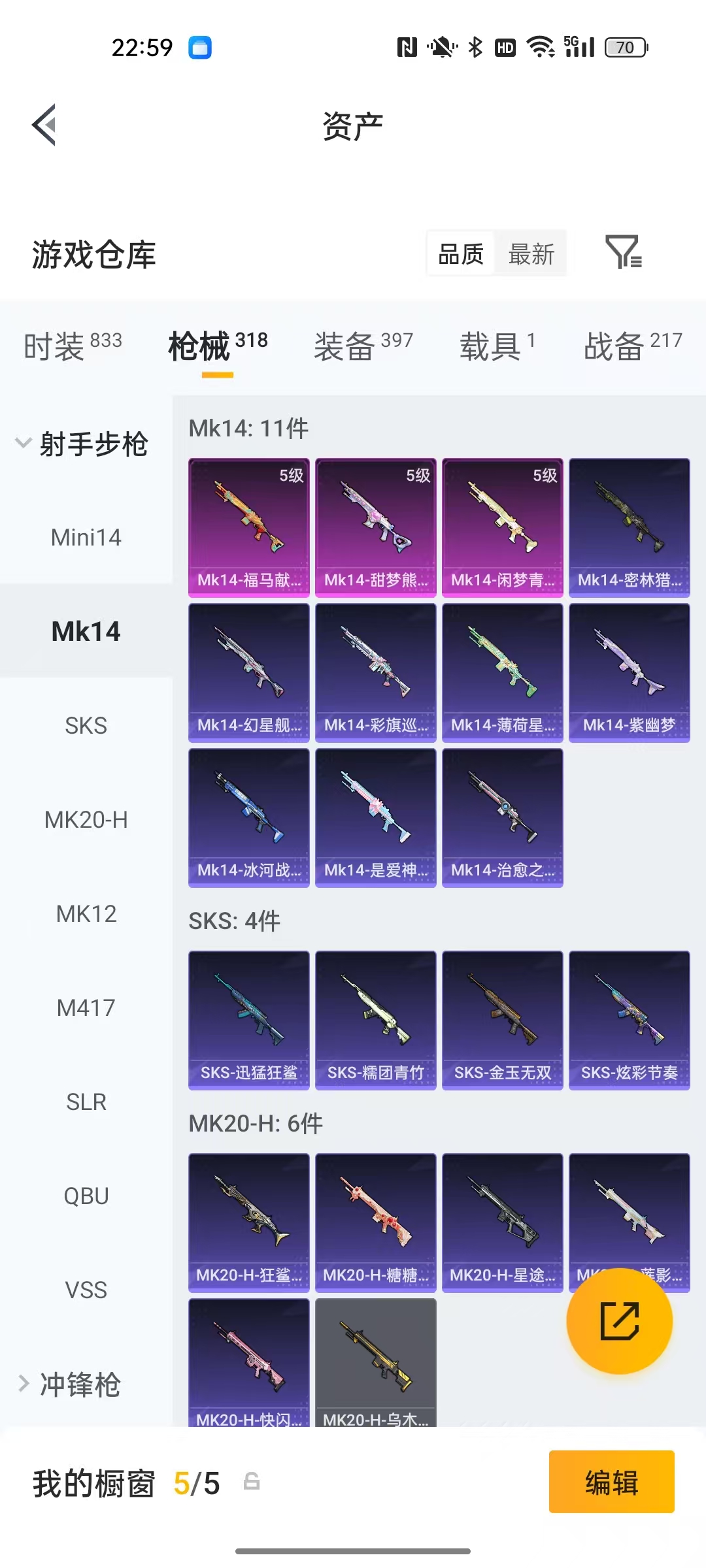Select Mini14 in the side list
This screenshot has width=706, height=1568.
pyautogui.click(x=86, y=538)
